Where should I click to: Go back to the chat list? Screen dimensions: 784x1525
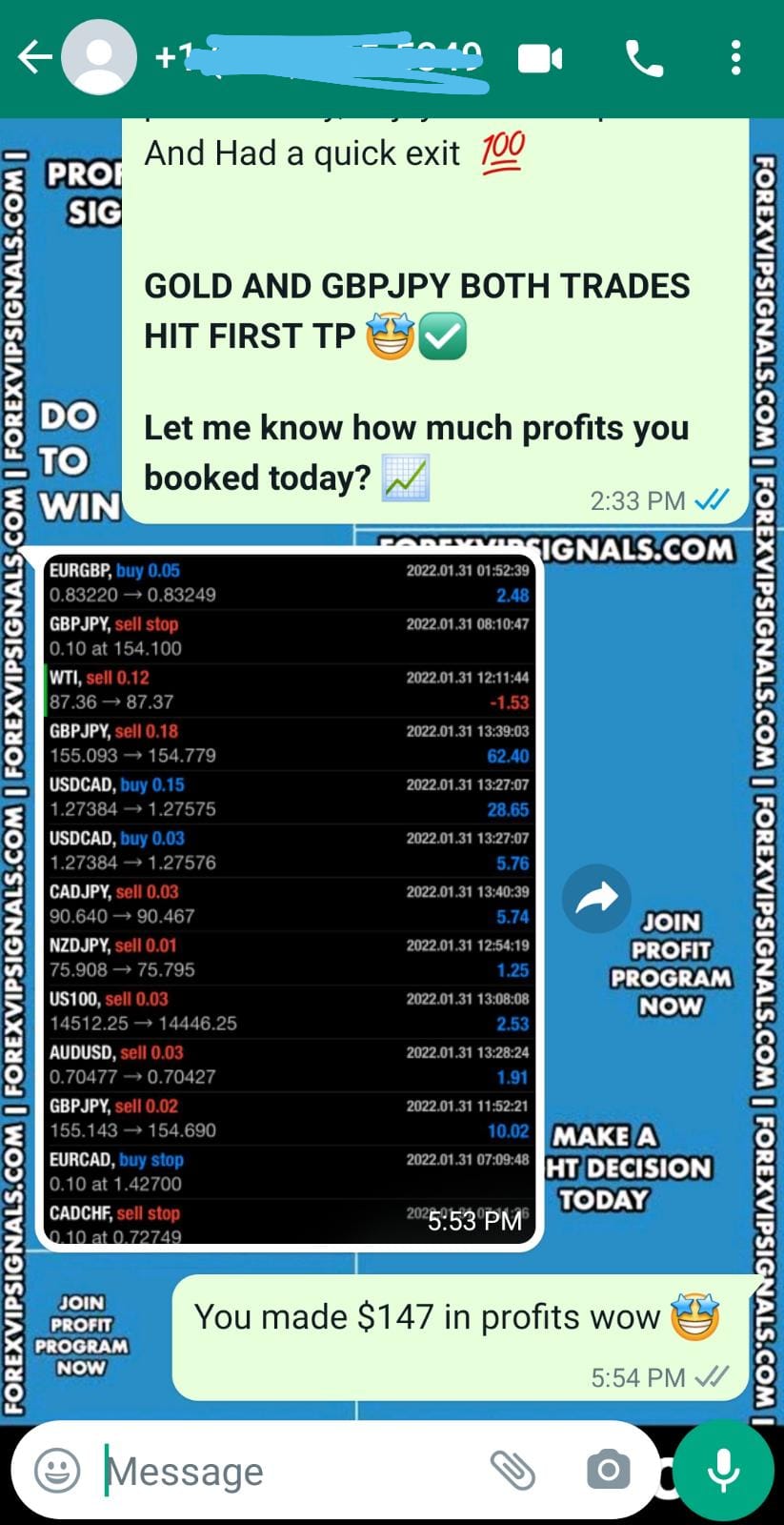coord(34,58)
